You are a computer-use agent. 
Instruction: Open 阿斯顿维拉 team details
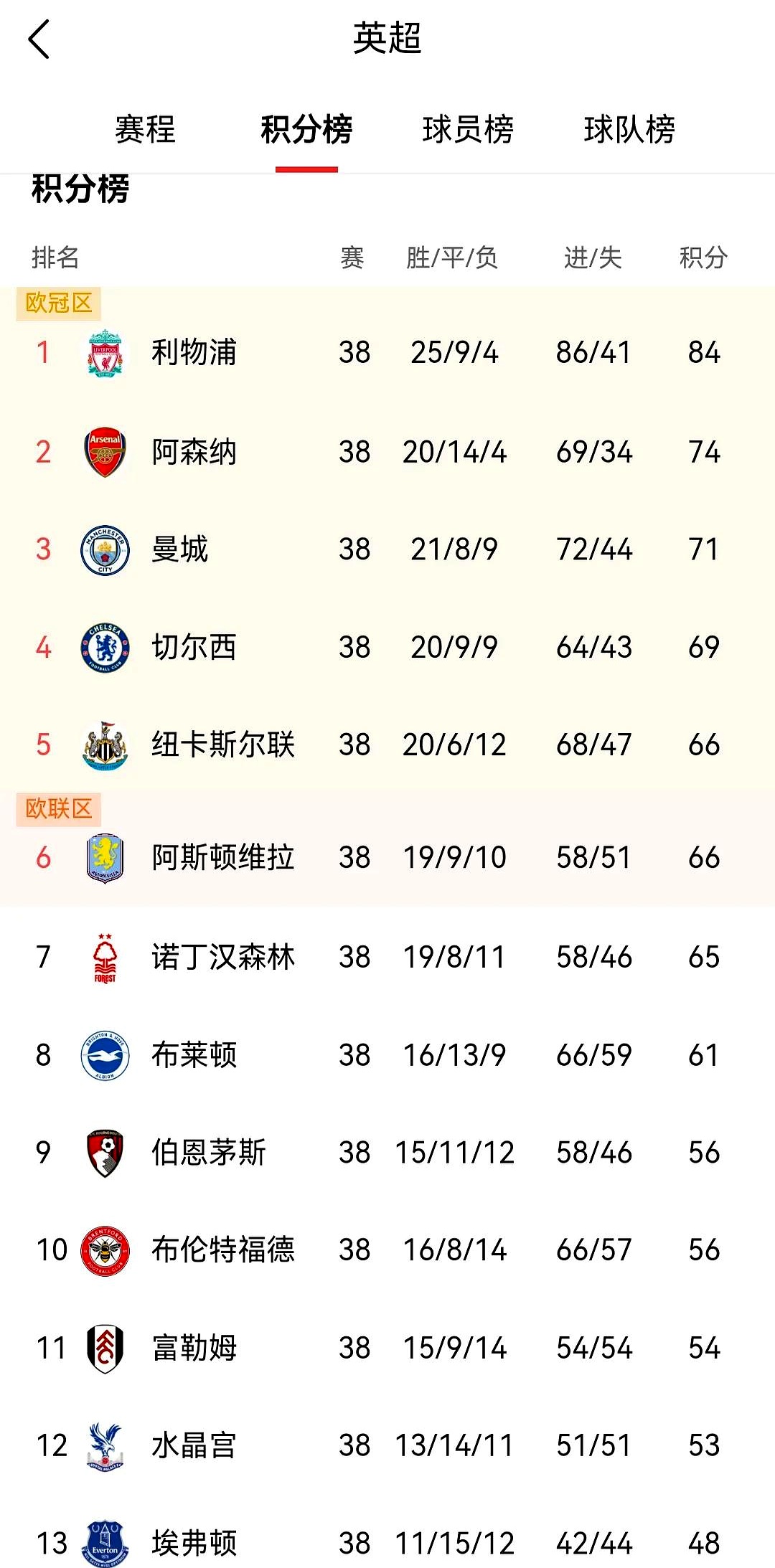click(223, 857)
